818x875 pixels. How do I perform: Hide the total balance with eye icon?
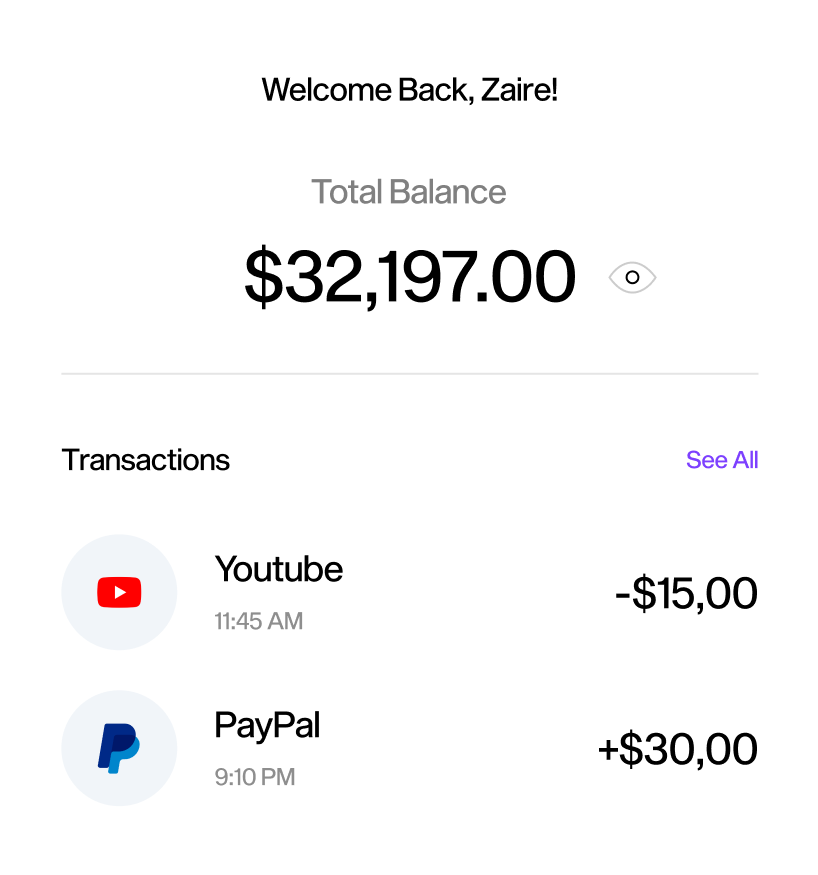point(632,278)
